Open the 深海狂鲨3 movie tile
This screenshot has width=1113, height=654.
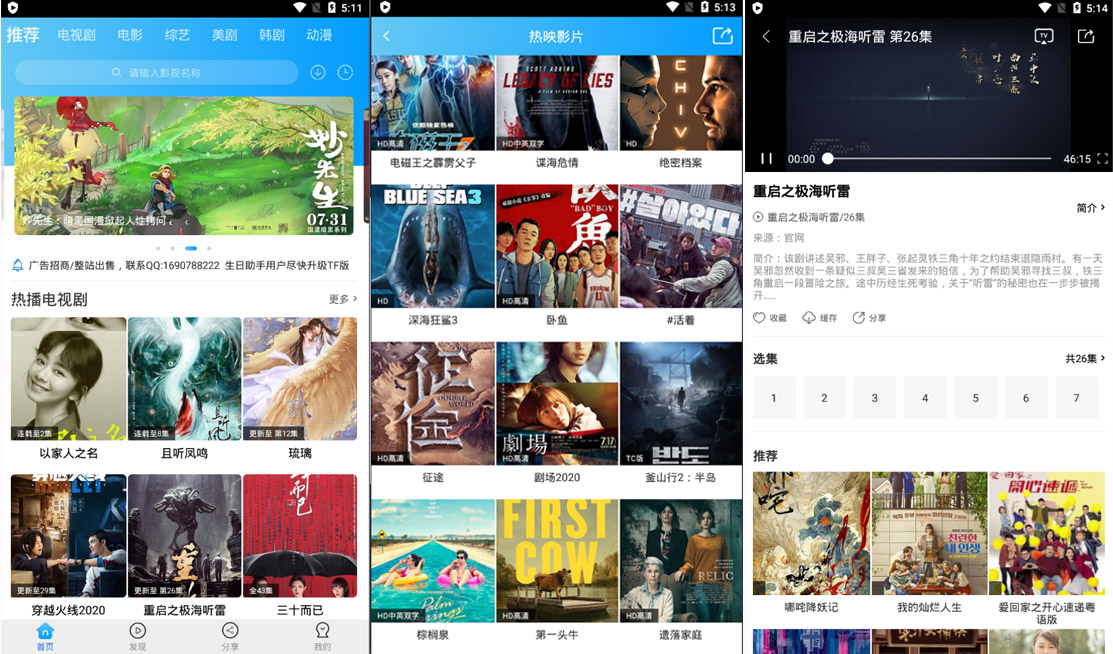432,246
